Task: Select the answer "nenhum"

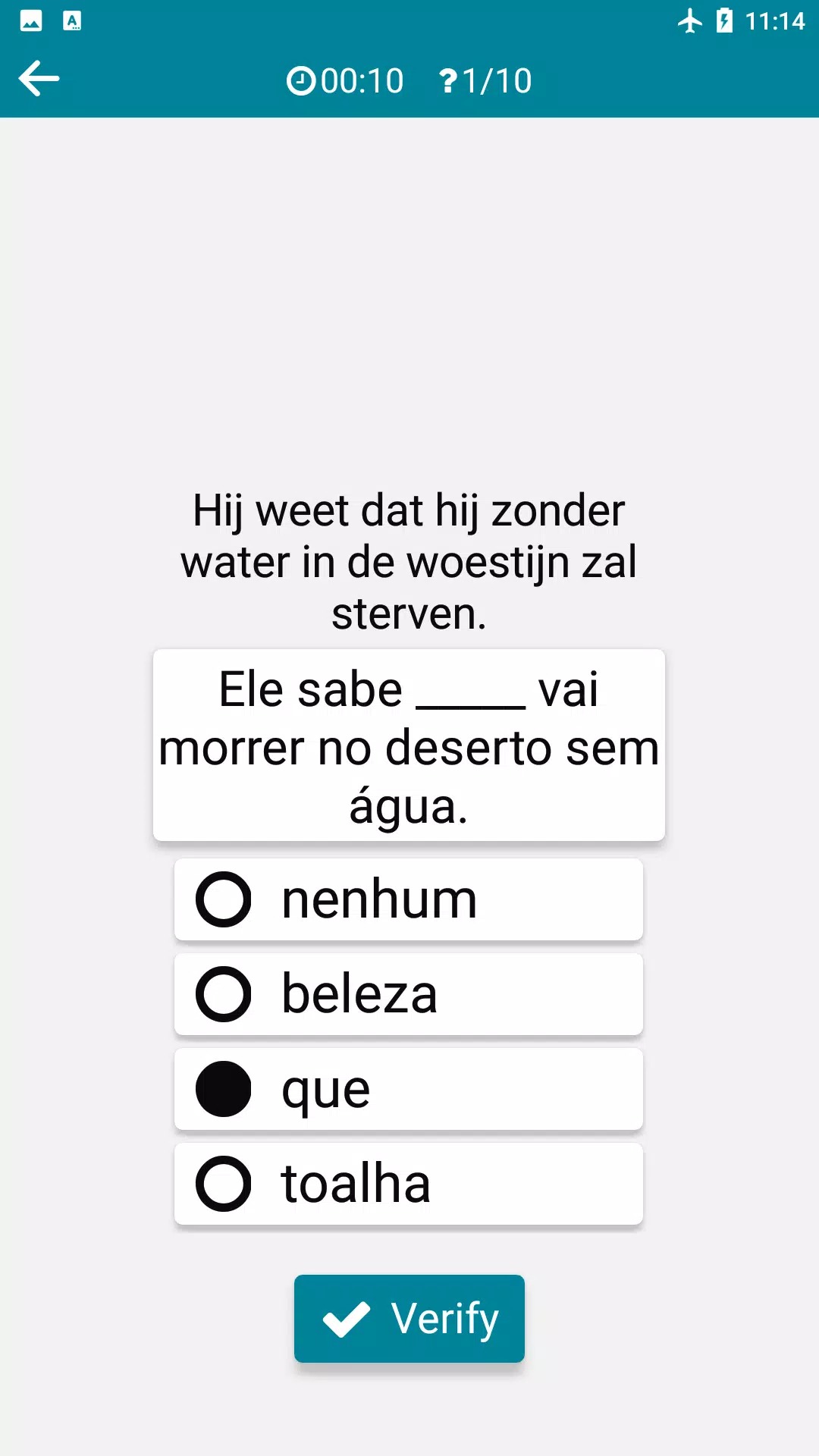Action: [x=408, y=899]
